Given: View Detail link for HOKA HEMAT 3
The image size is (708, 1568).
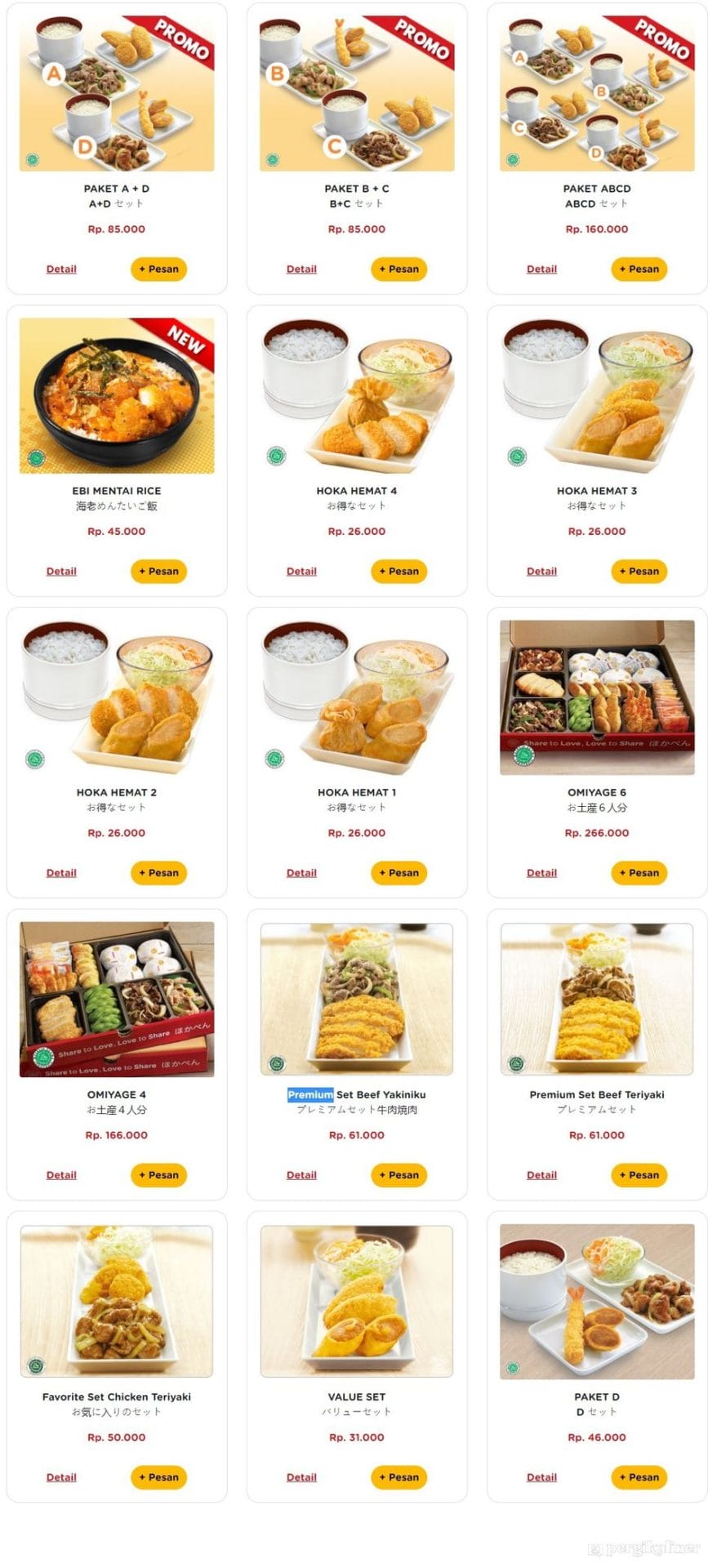Looking at the screenshot, I should (541, 571).
